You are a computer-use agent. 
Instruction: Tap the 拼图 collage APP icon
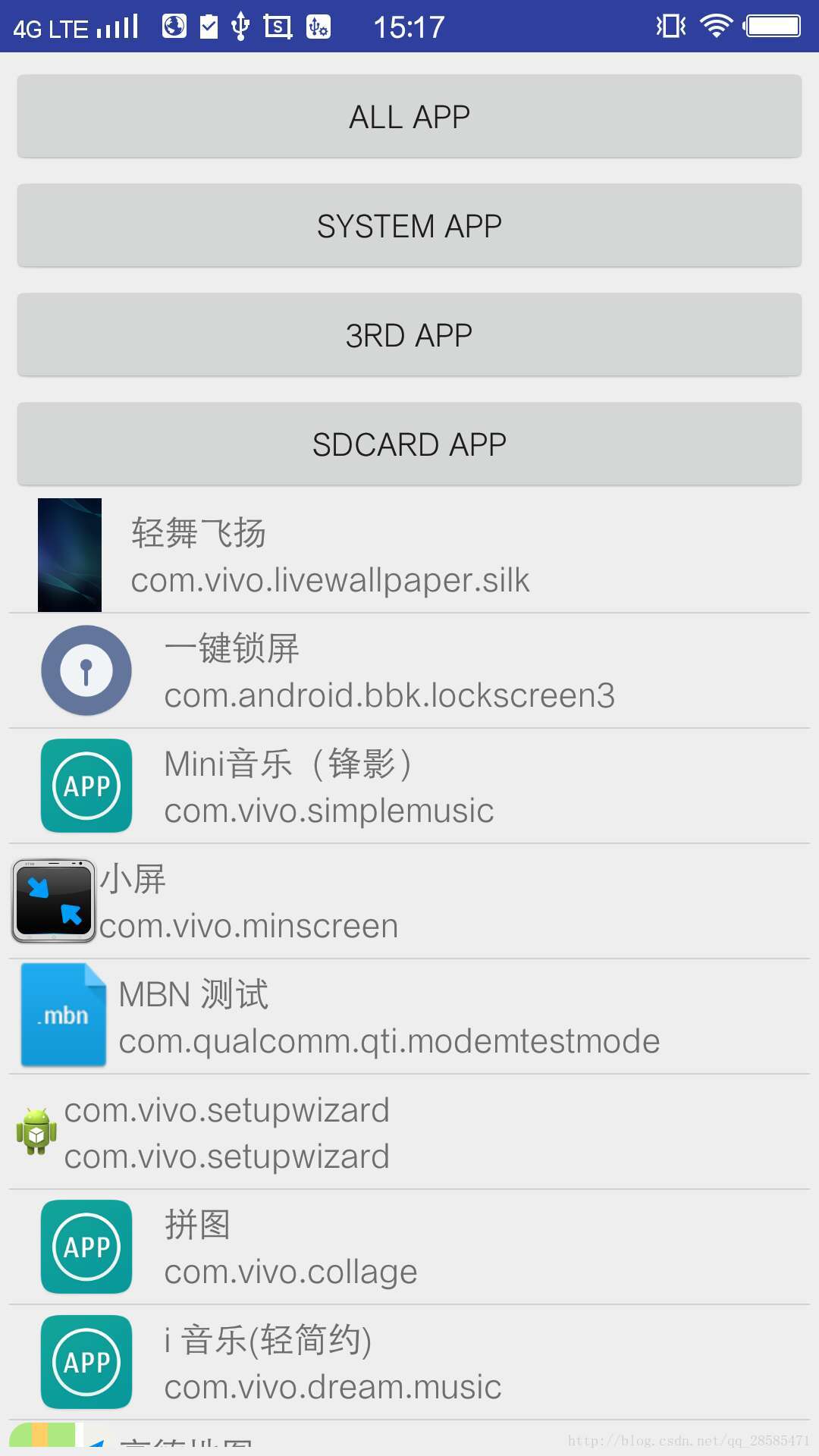(86, 1247)
